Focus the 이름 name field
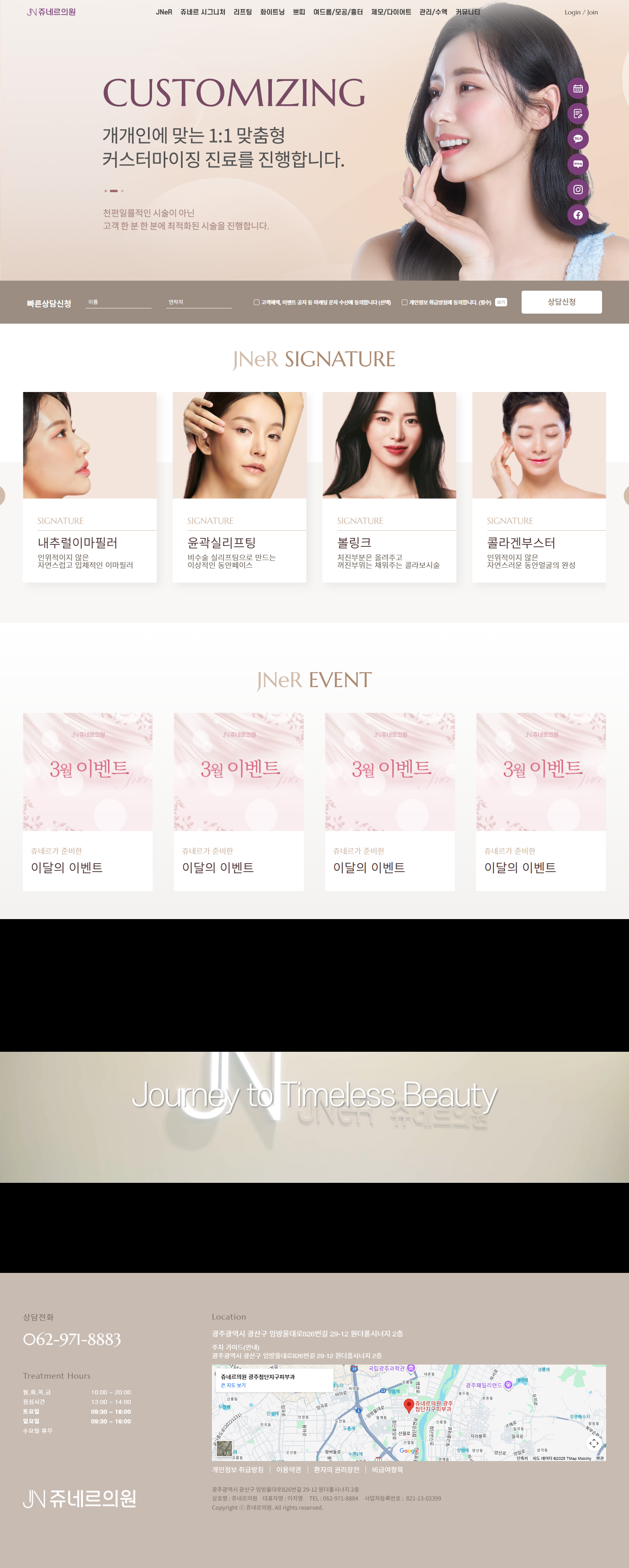Viewport: 629px width, 1568px height. coord(118,302)
